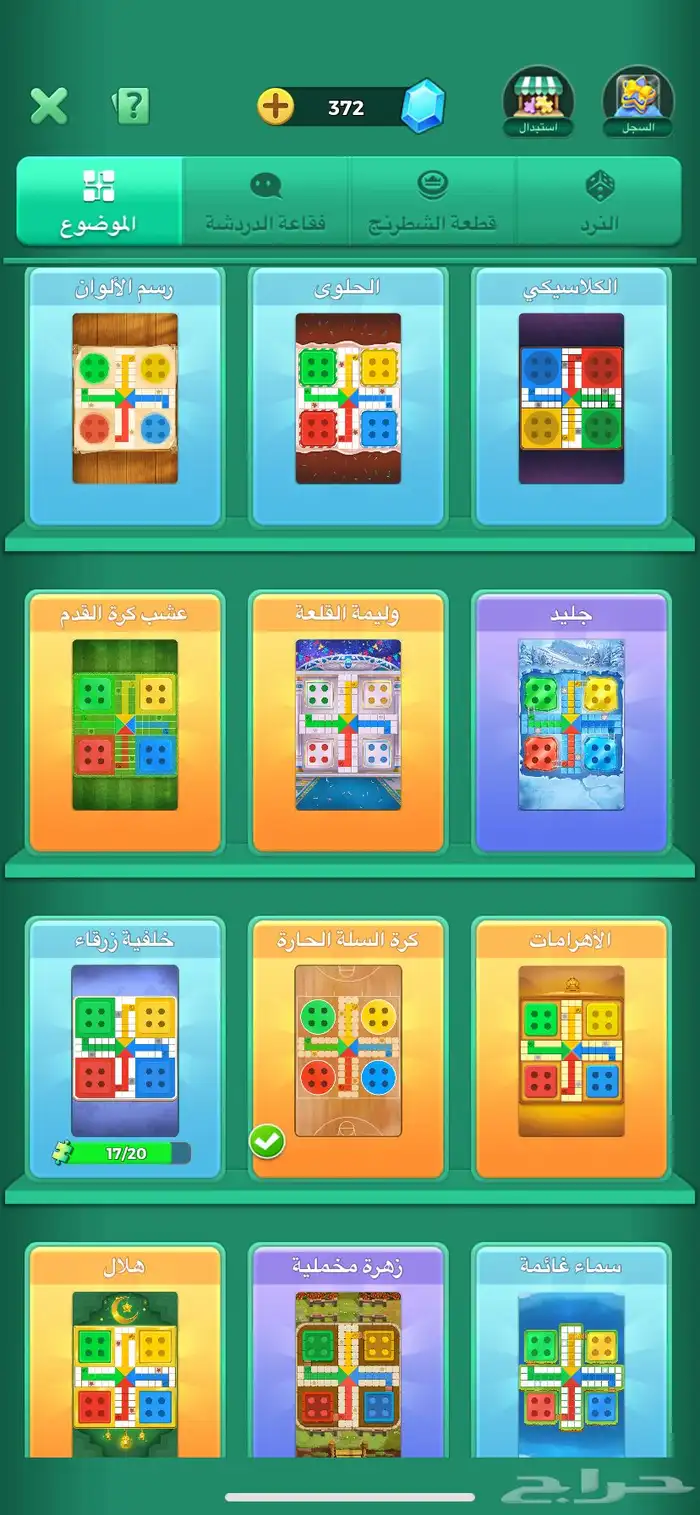Pick the رسم الألوان board theme
The height and width of the screenshot is (1515, 700).
point(125,397)
